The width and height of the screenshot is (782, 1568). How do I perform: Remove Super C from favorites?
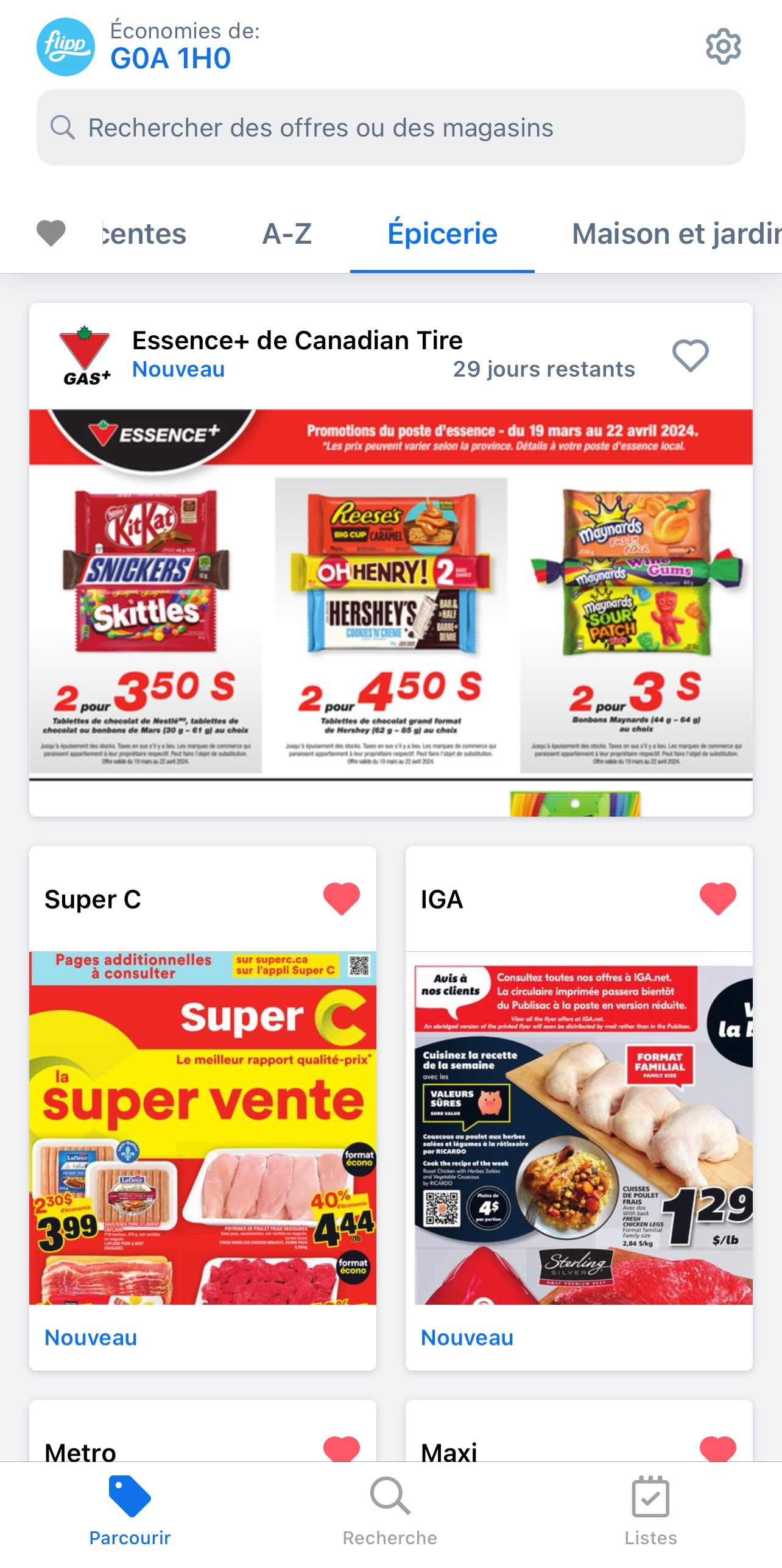point(341,899)
